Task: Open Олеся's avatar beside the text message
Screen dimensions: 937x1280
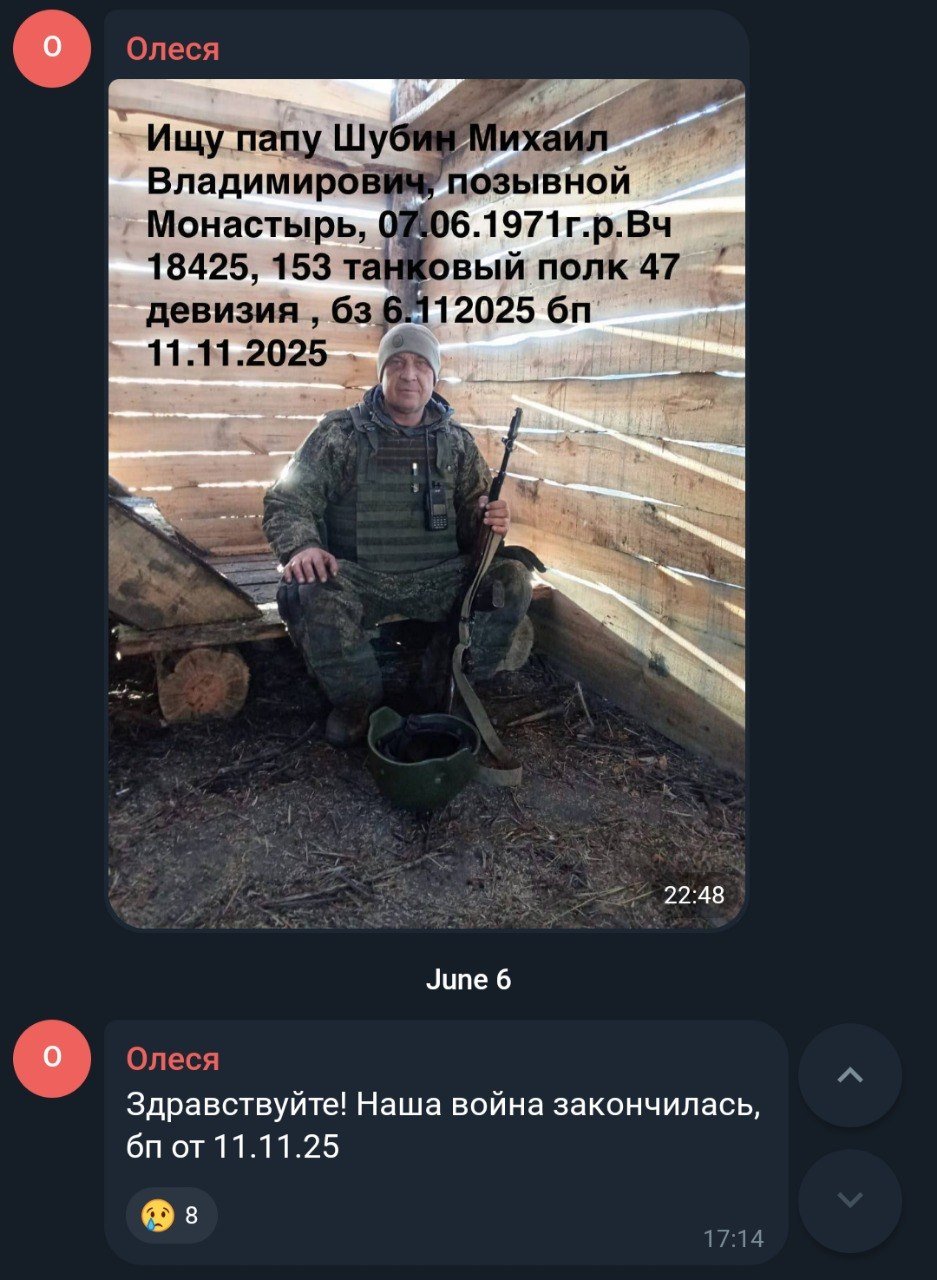Action: click(x=52, y=1059)
